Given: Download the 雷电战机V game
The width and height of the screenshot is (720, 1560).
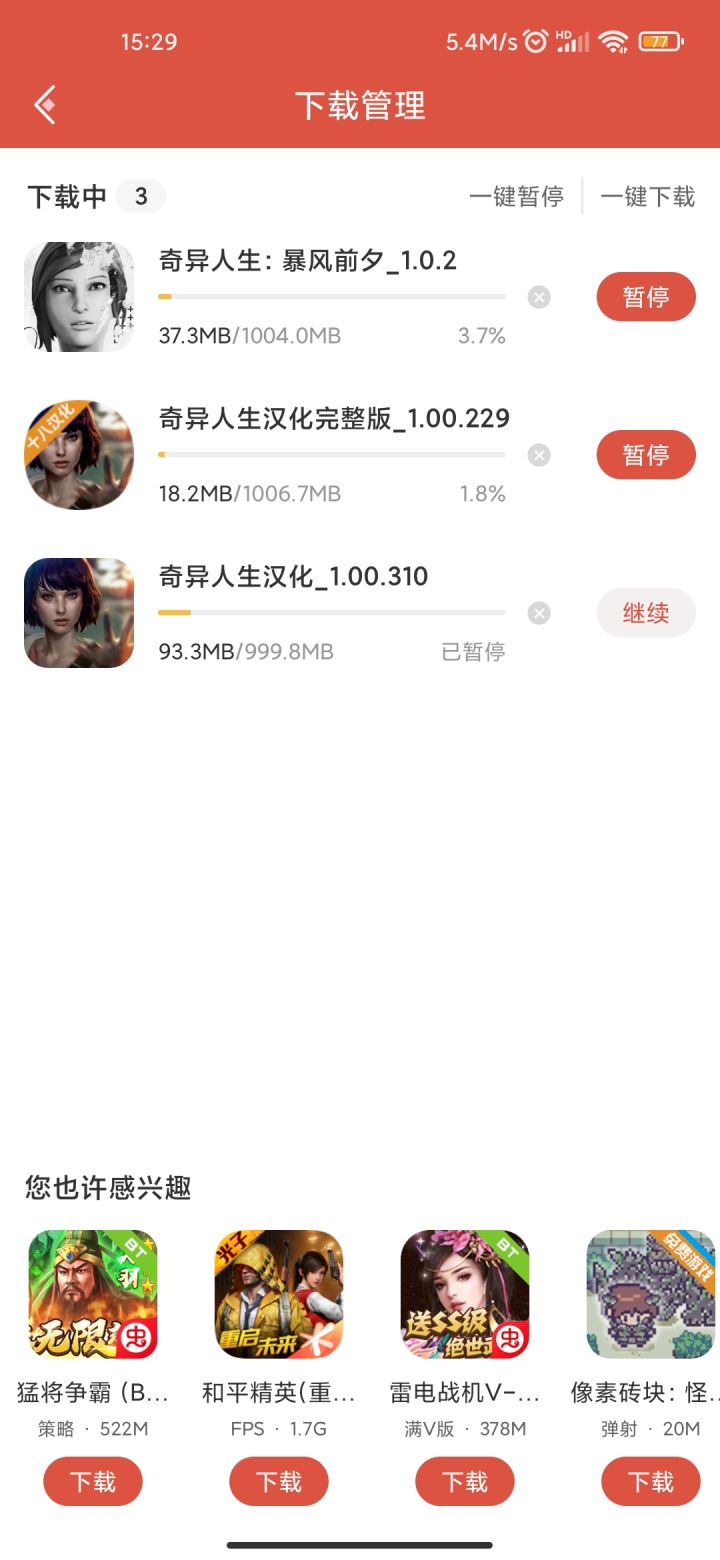Looking at the screenshot, I should tap(465, 1481).
